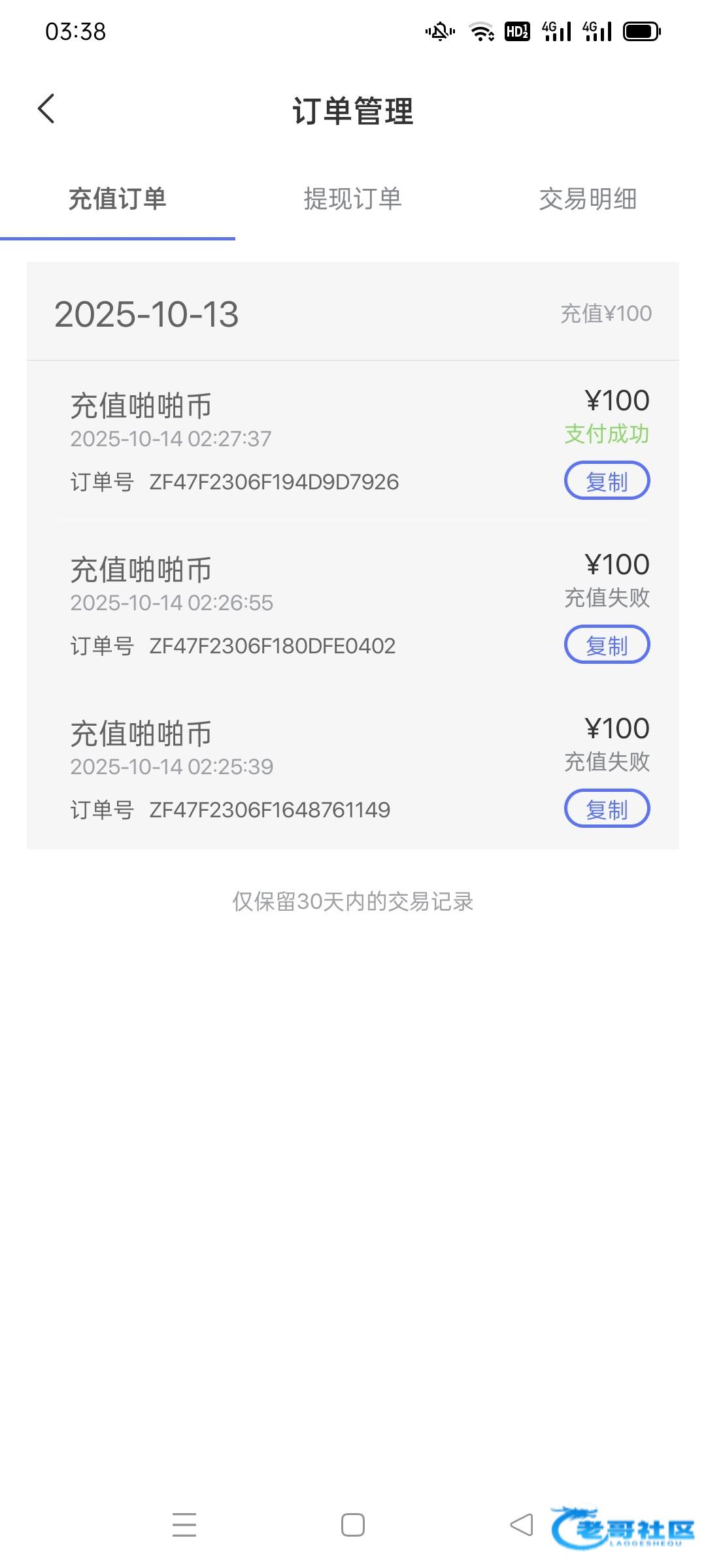Tap the system home button

point(353,1525)
